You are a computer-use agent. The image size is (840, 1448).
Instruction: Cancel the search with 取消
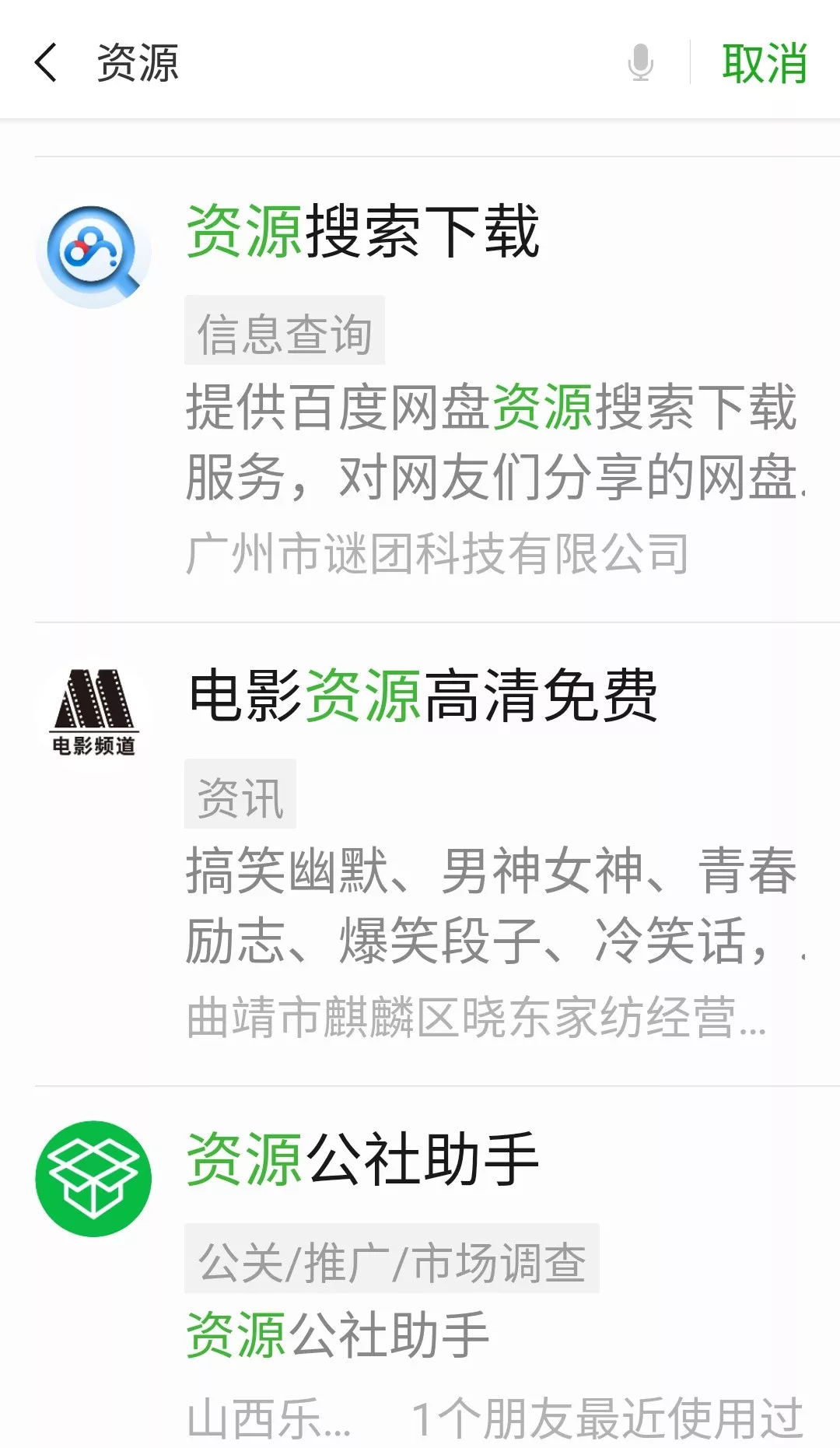click(x=764, y=62)
